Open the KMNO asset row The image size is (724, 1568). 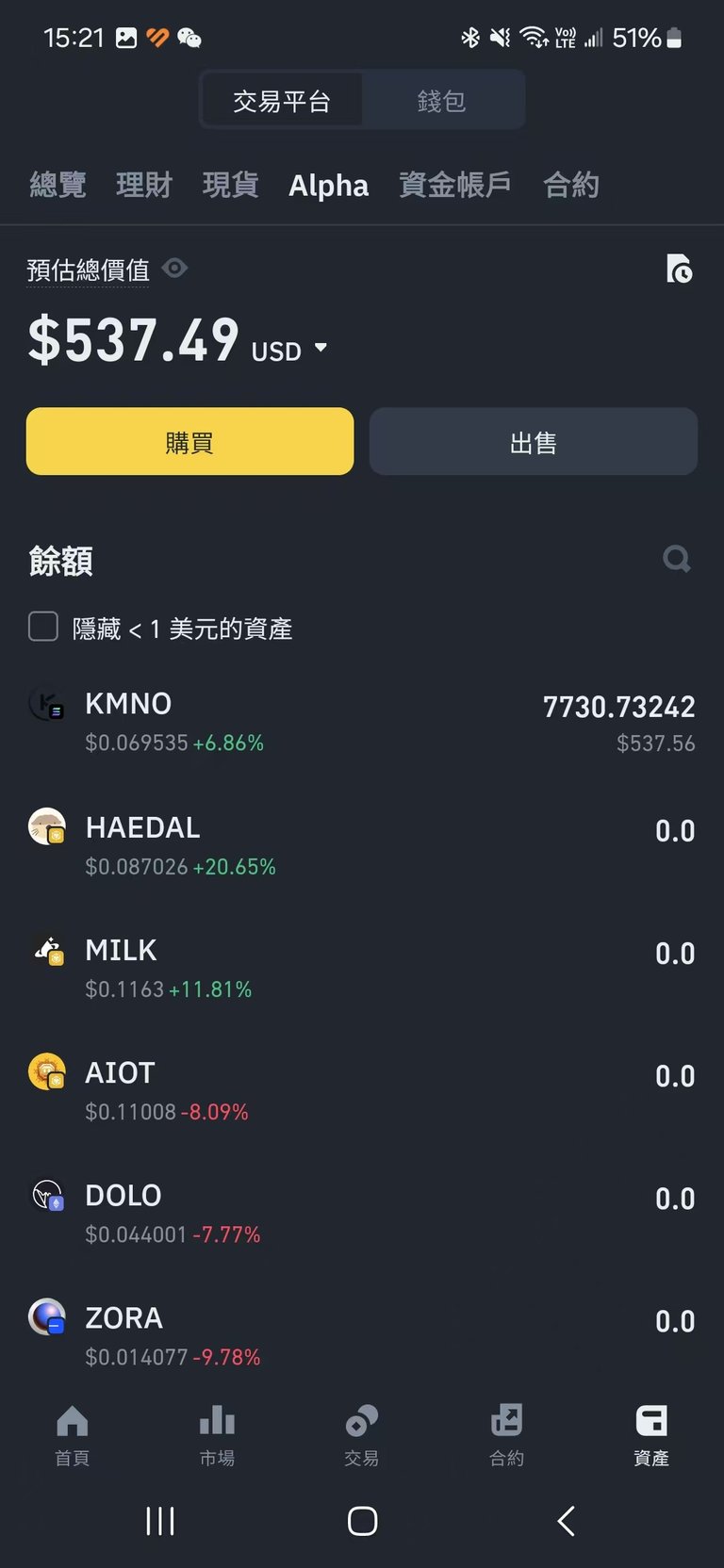point(362,722)
